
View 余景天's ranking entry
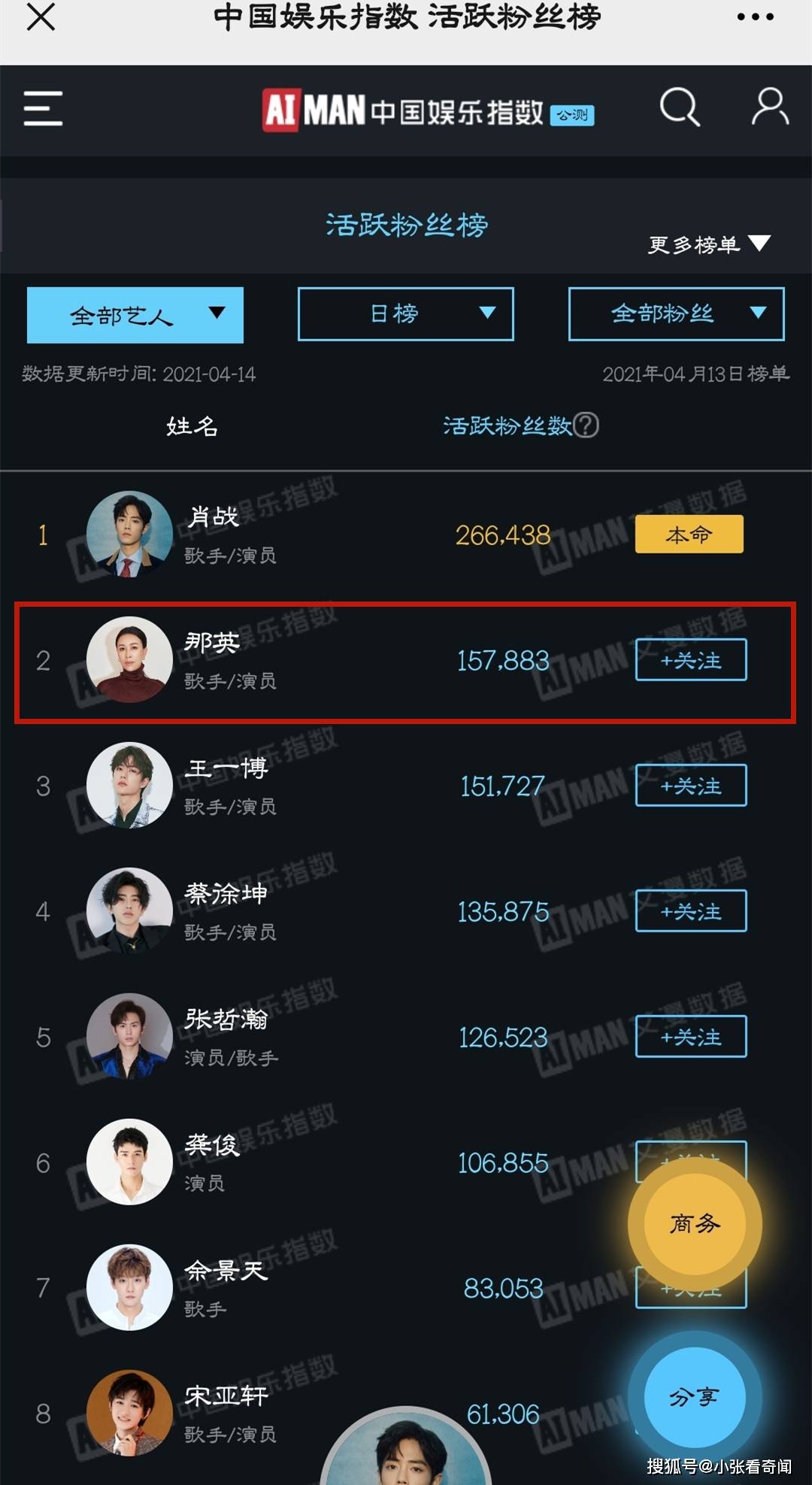tap(226, 1287)
